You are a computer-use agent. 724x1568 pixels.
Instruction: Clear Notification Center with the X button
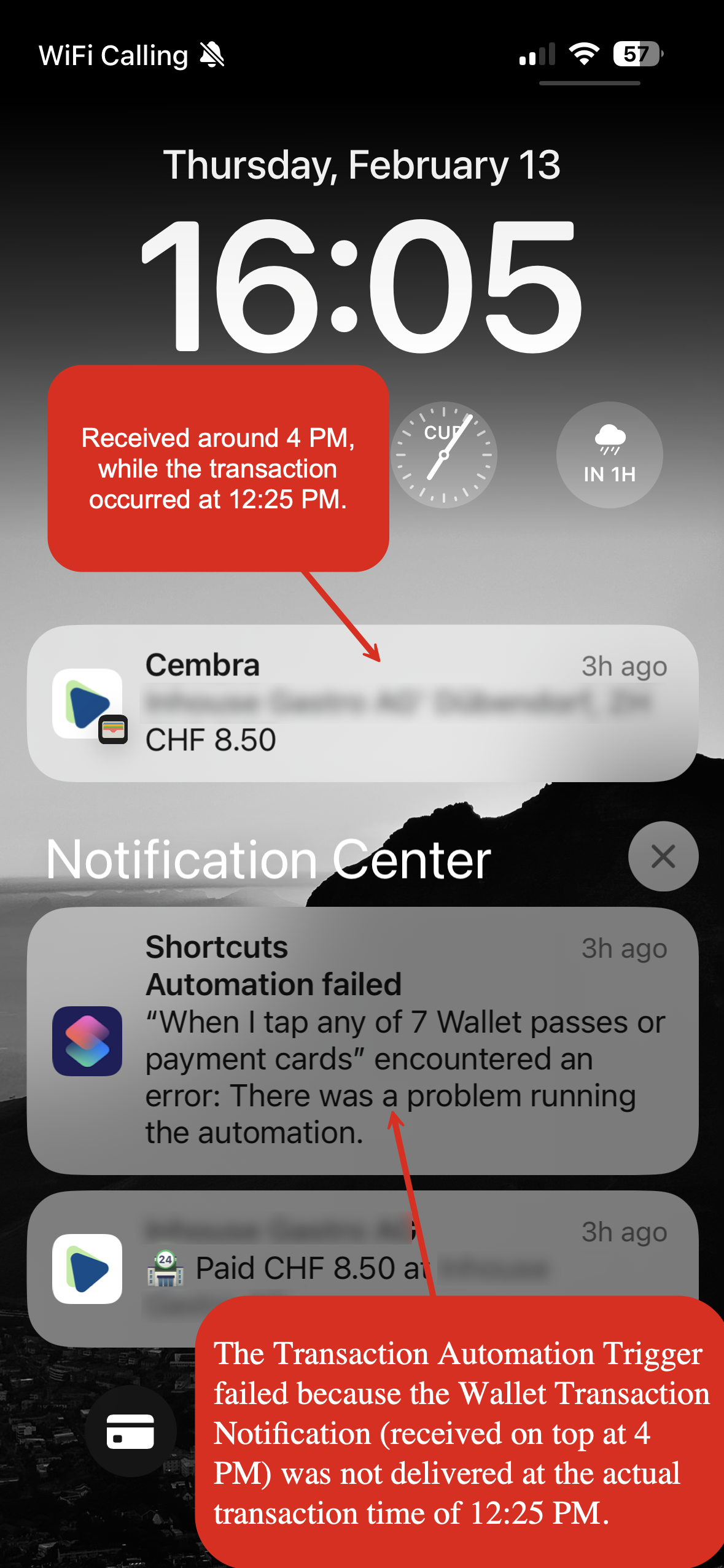[663, 856]
